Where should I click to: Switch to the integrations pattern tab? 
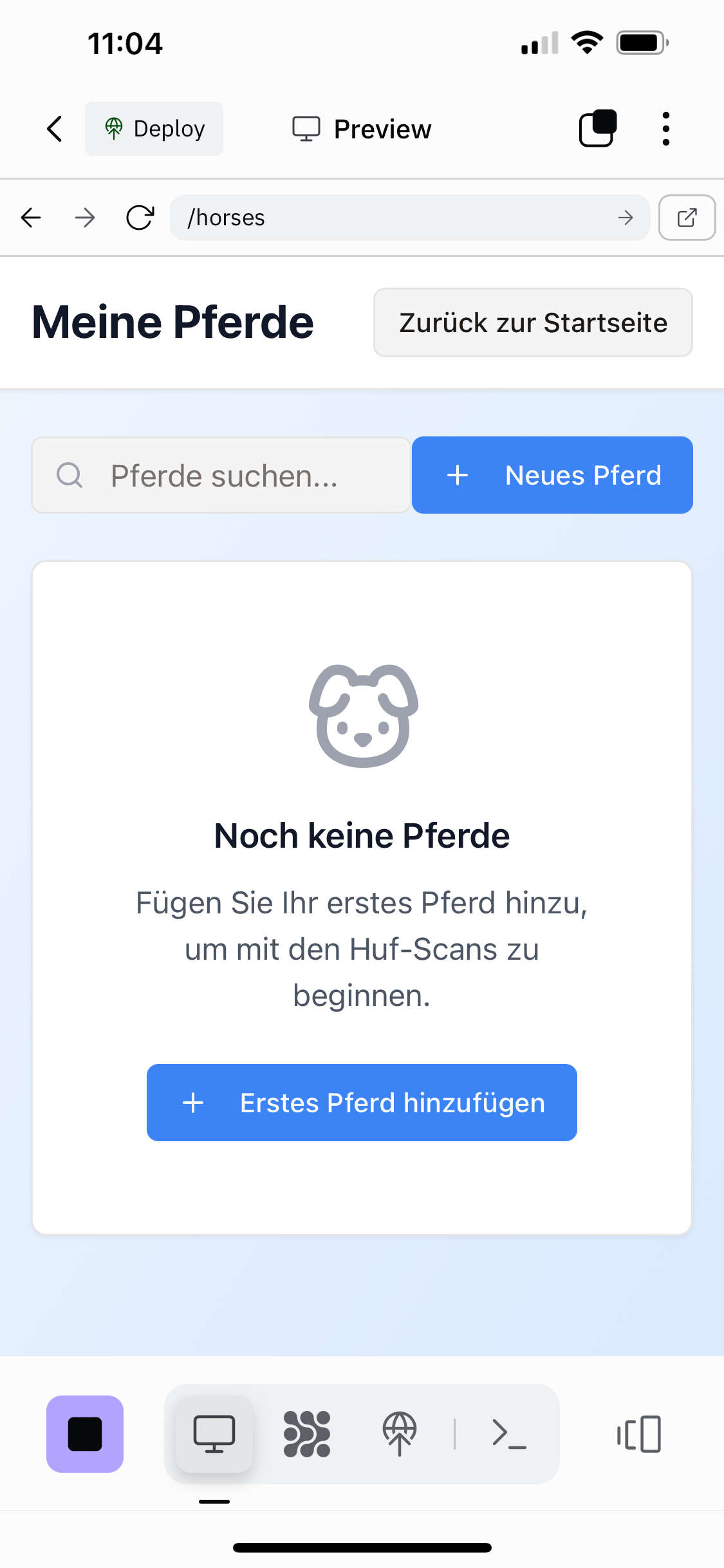pos(307,1434)
